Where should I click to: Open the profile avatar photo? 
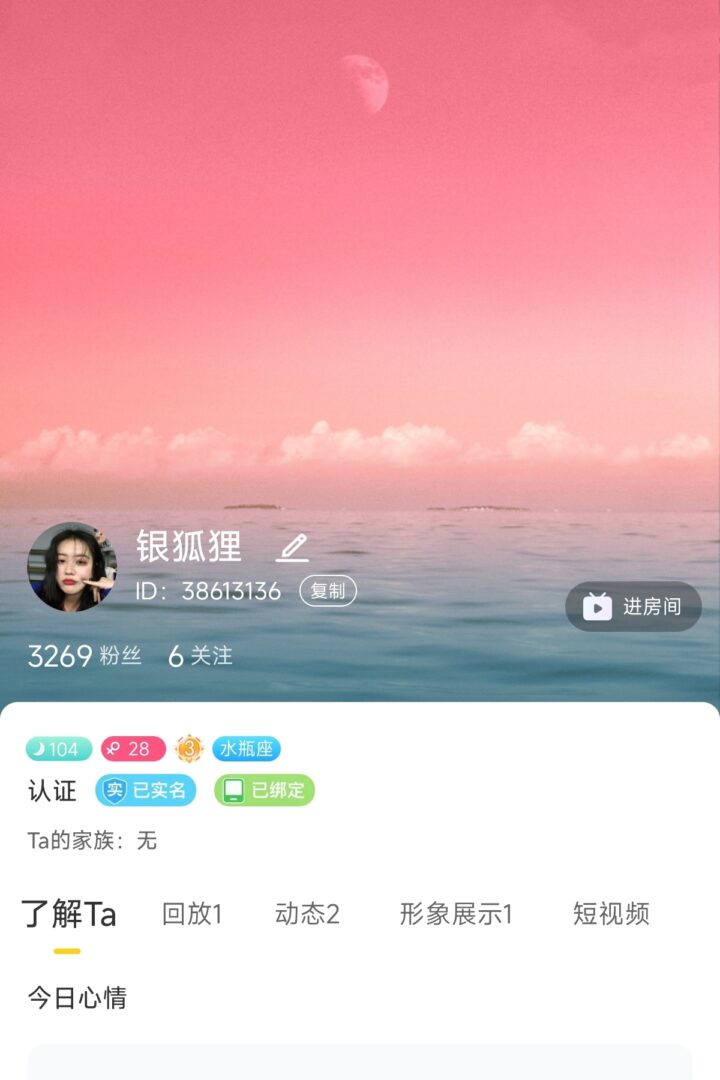(x=72, y=567)
